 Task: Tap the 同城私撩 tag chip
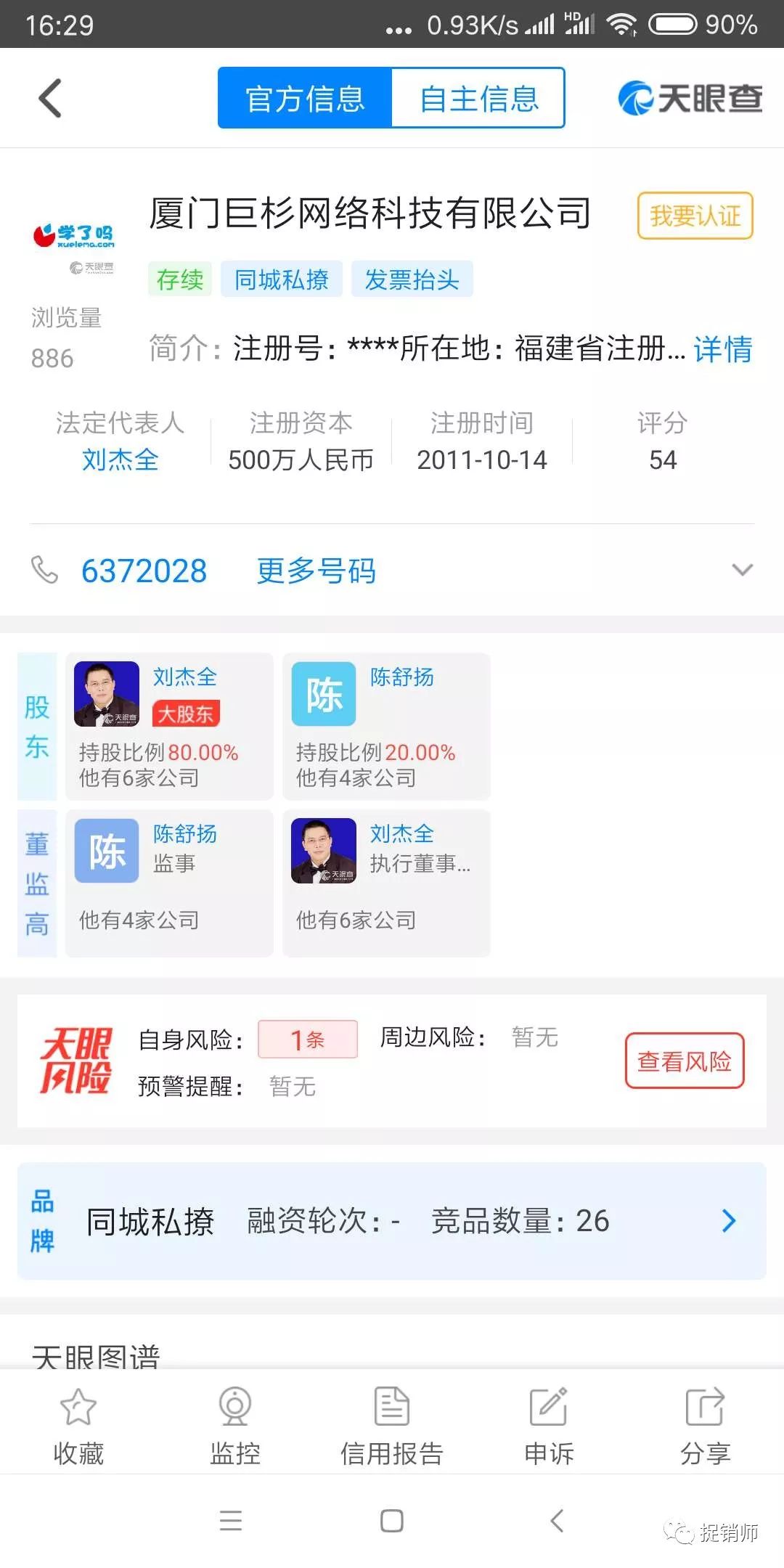click(x=282, y=279)
